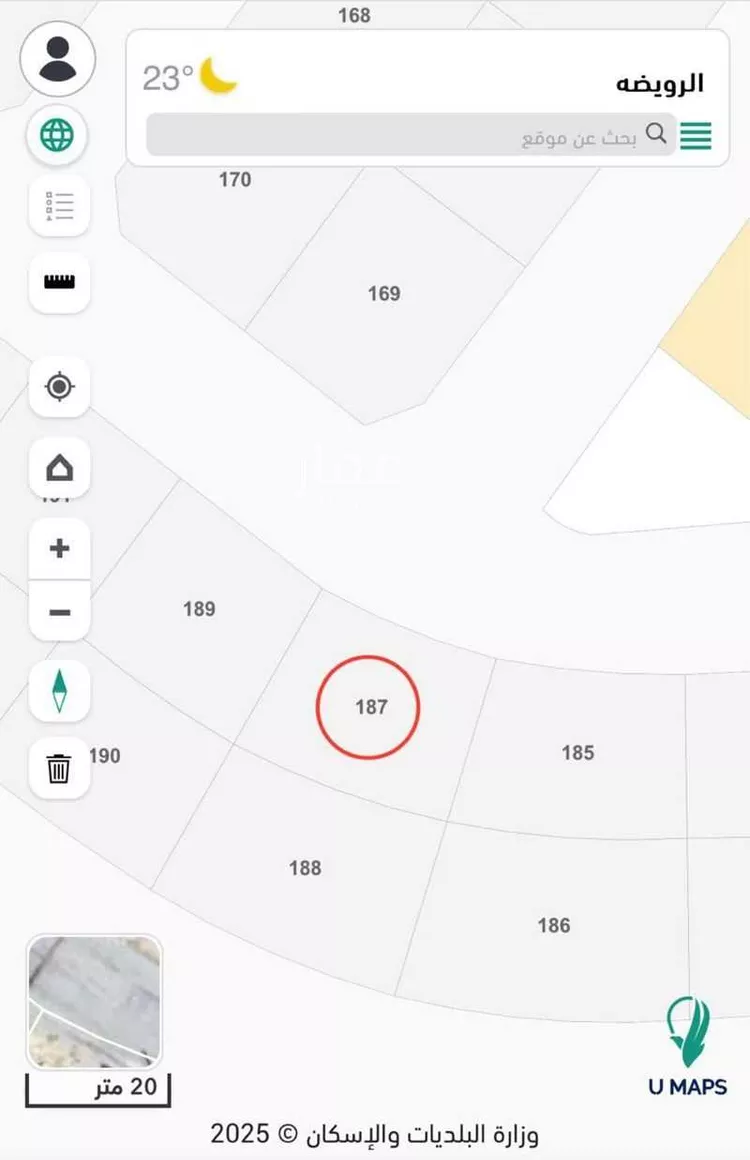This screenshot has height=1160, width=750.
Task: Zoom out with the minus button
Action: [59, 611]
